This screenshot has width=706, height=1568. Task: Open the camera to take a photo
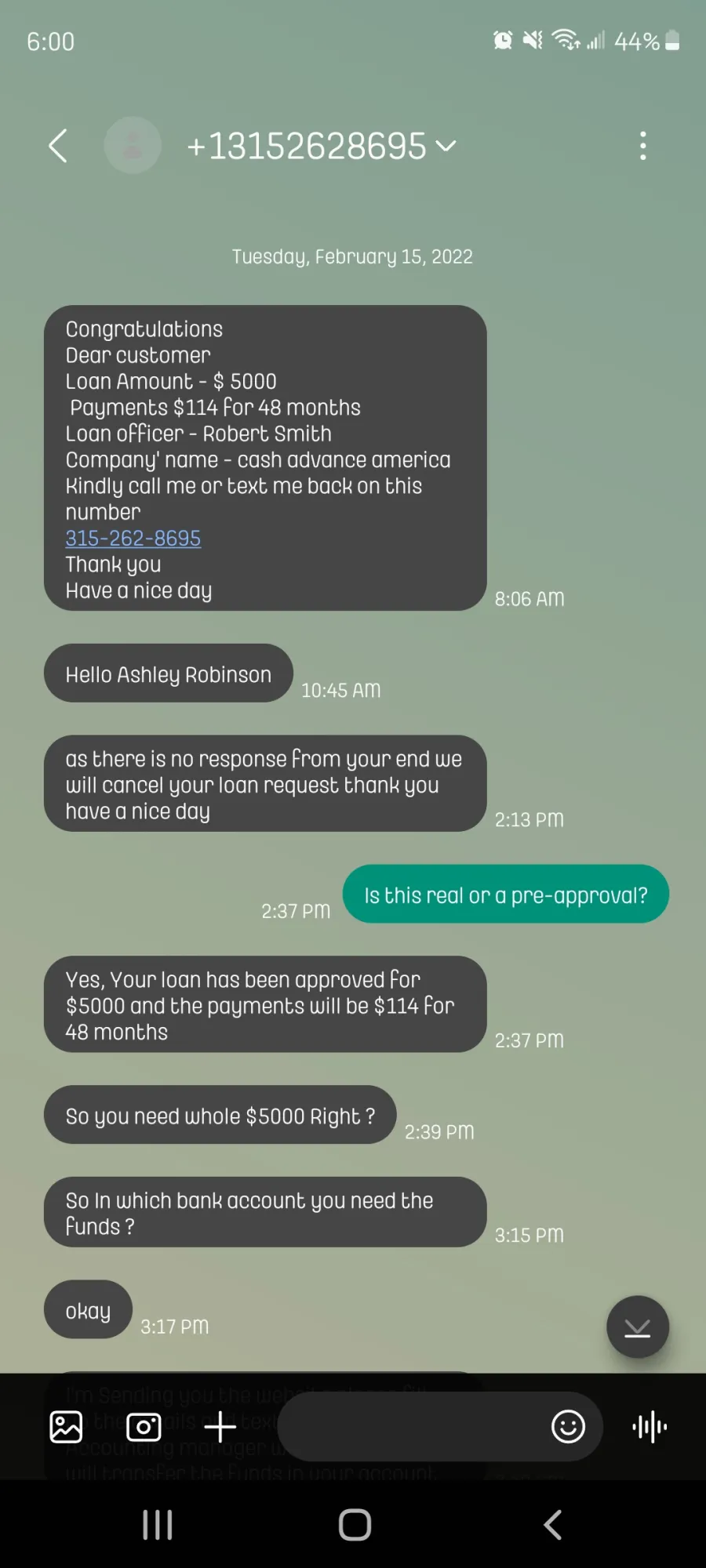144,1427
